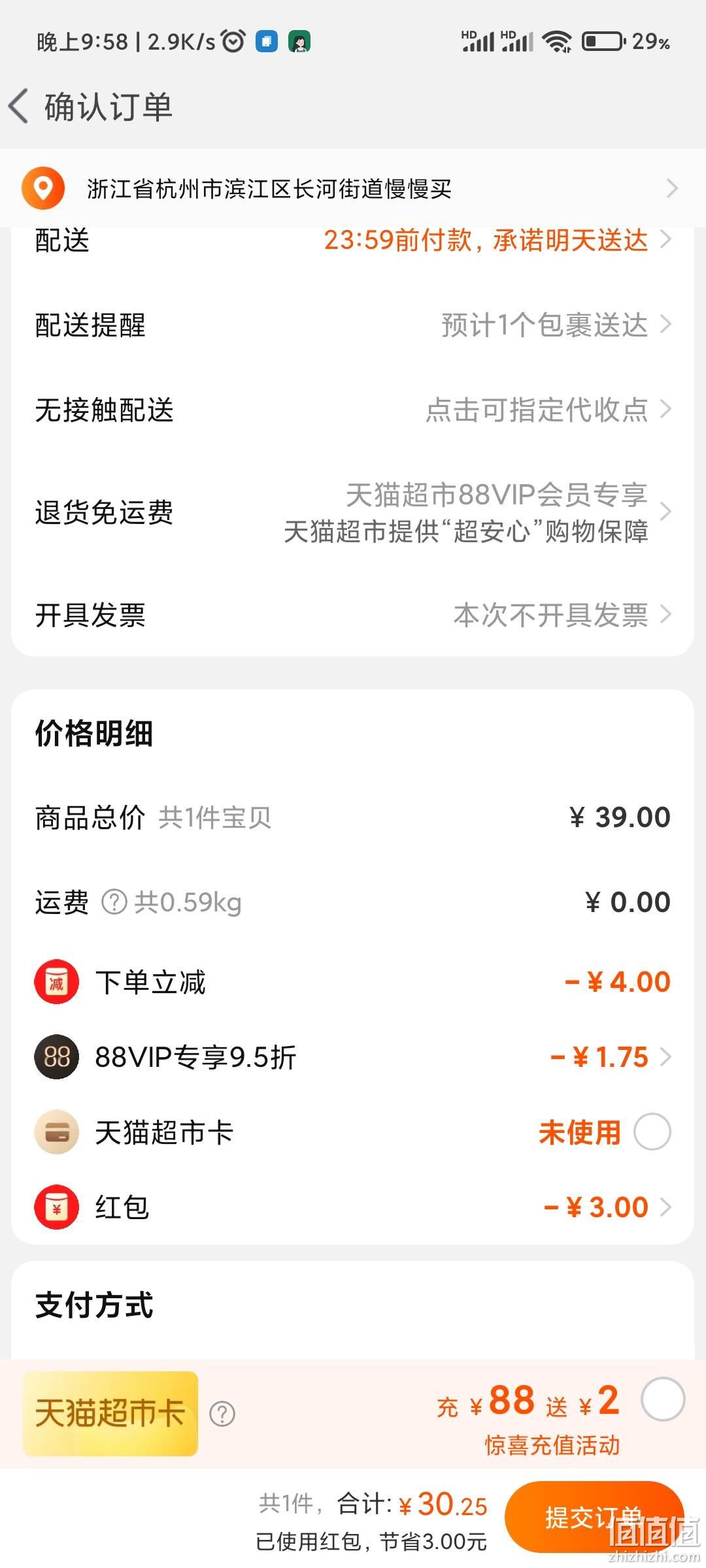Go back from 确认订单 page
The width and height of the screenshot is (706, 1568).
pos(19,106)
